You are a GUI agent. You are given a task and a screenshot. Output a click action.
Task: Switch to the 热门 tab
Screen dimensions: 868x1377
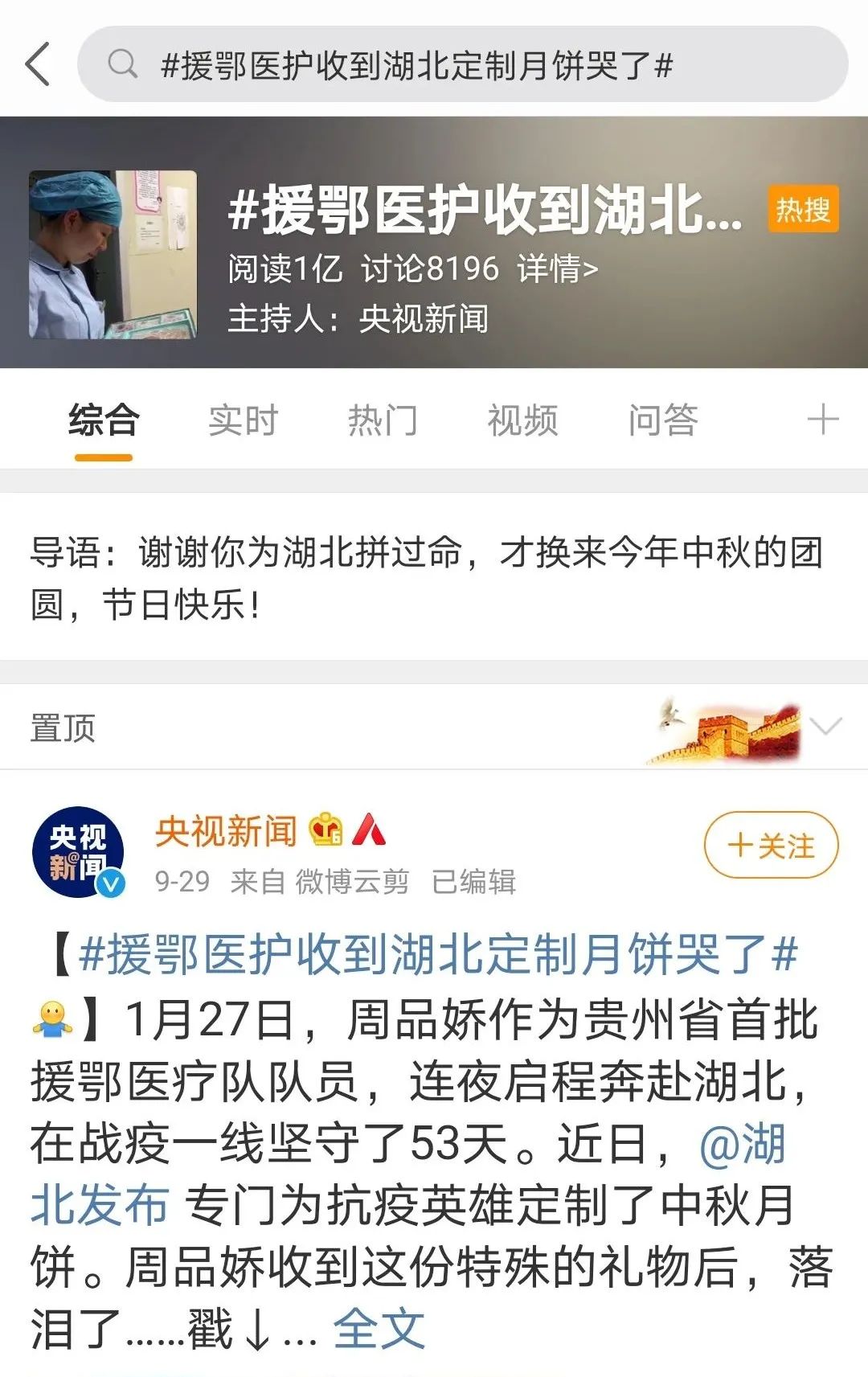[x=383, y=420]
